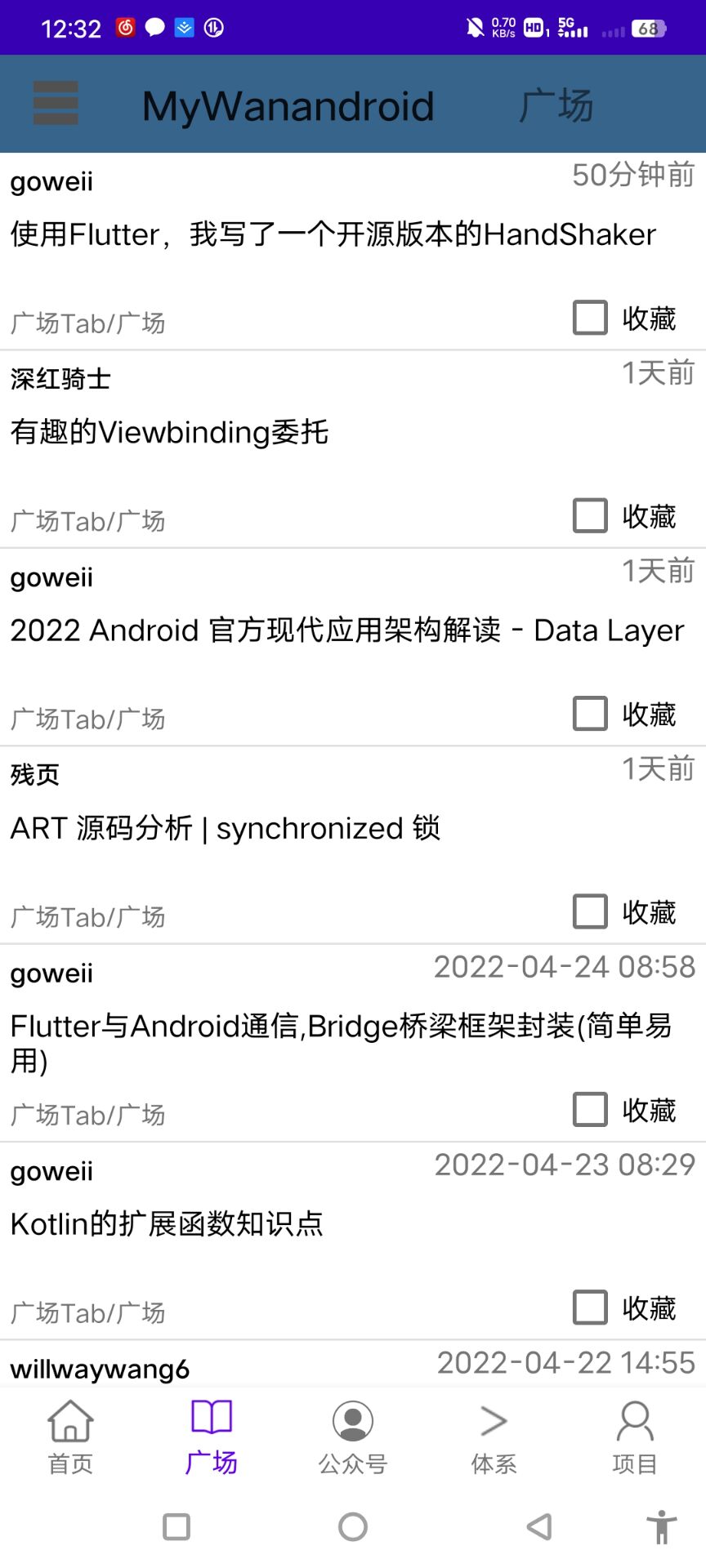The height and width of the screenshot is (1568, 706).
Task: Switch to the 公众号 tab
Action: 353,1436
